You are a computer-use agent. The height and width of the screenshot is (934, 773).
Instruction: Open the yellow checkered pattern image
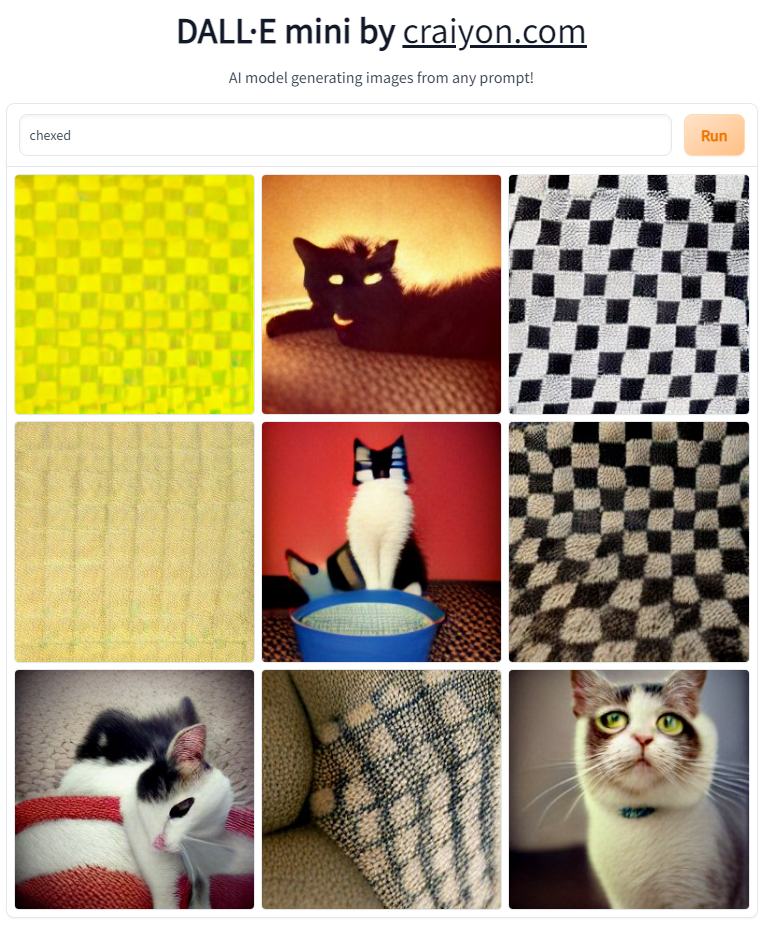point(135,294)
